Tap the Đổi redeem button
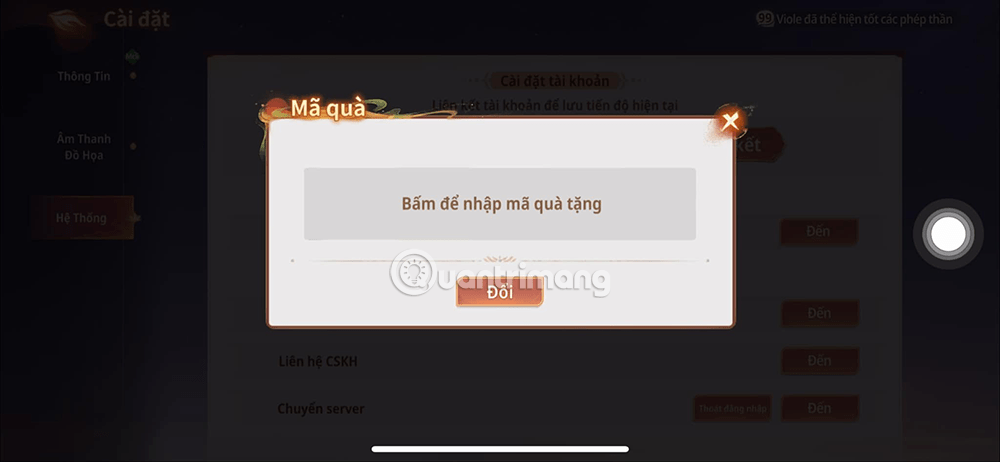This screenshot has width=1000, height=462. [500, 292]
